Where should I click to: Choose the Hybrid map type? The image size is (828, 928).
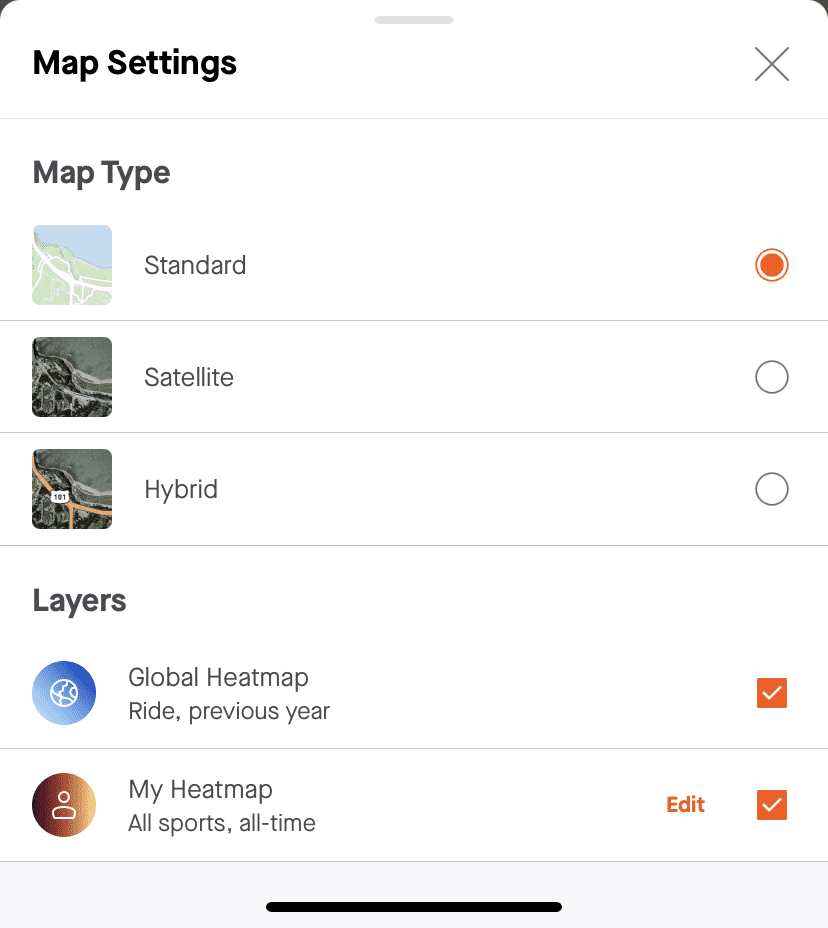click(771, 489)
